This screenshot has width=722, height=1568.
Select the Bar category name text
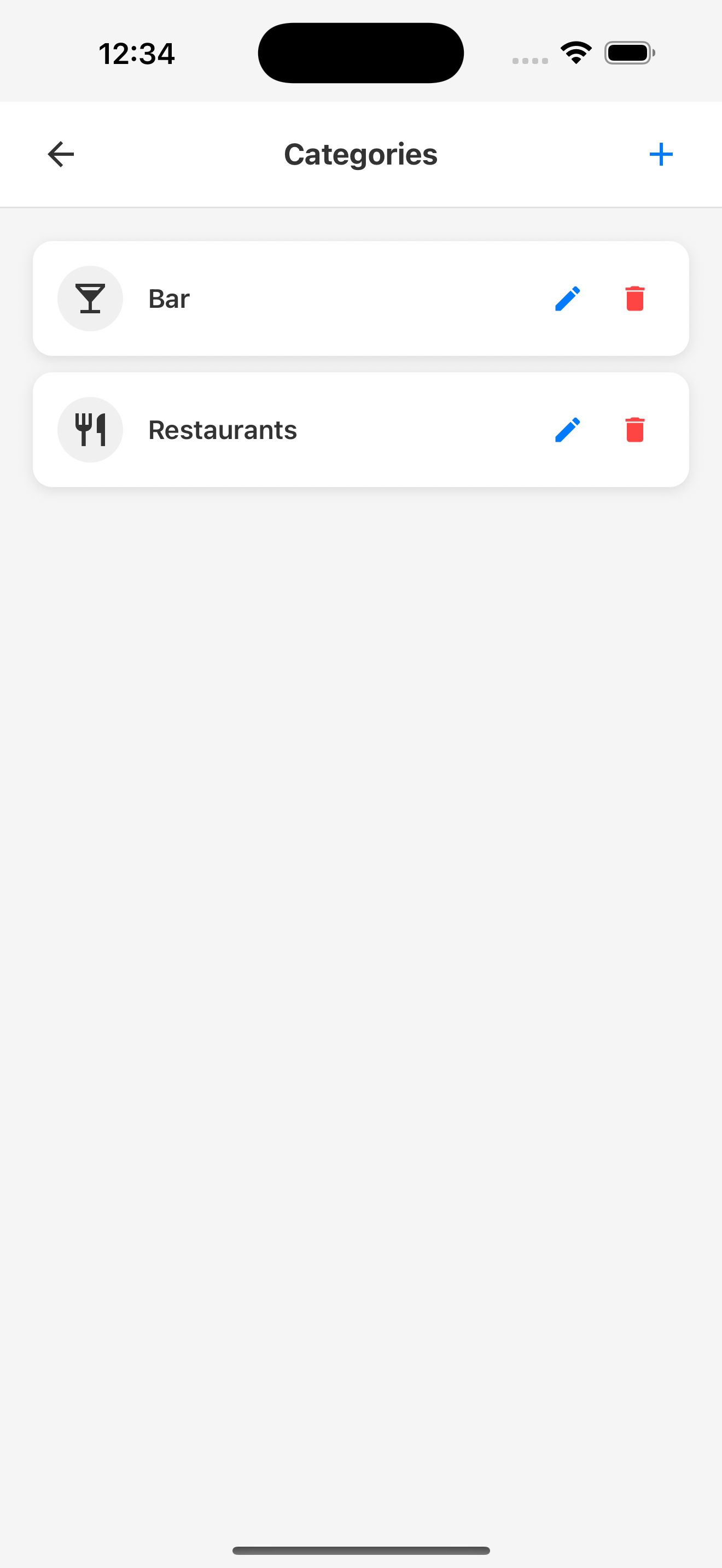168,299
